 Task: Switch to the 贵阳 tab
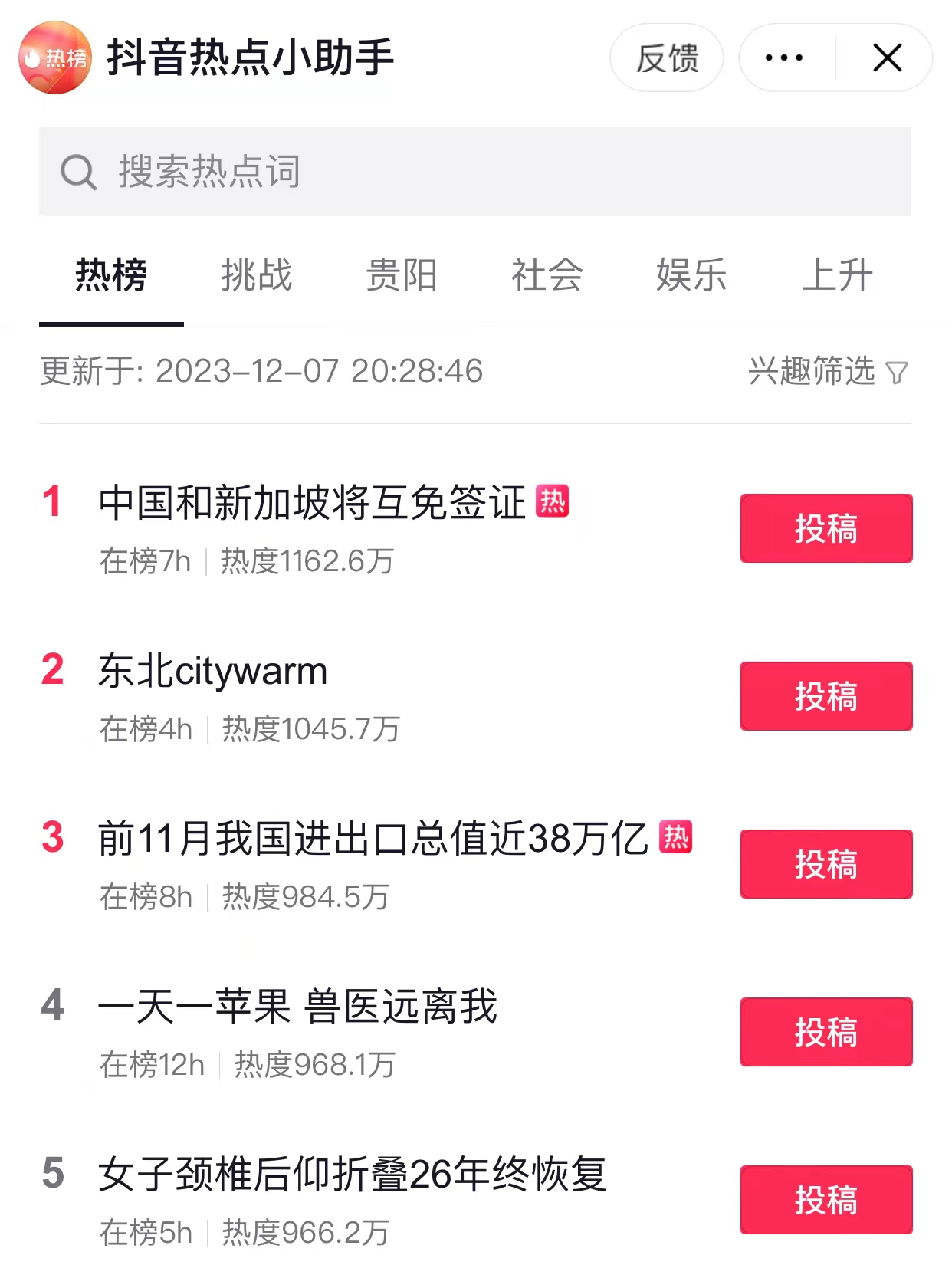point(401,275)
